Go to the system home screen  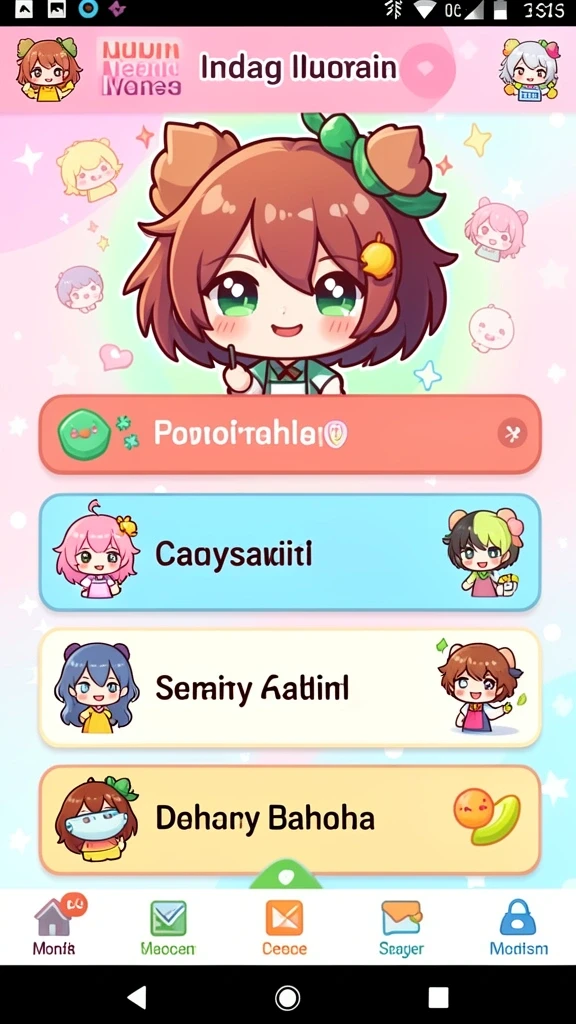287,997
